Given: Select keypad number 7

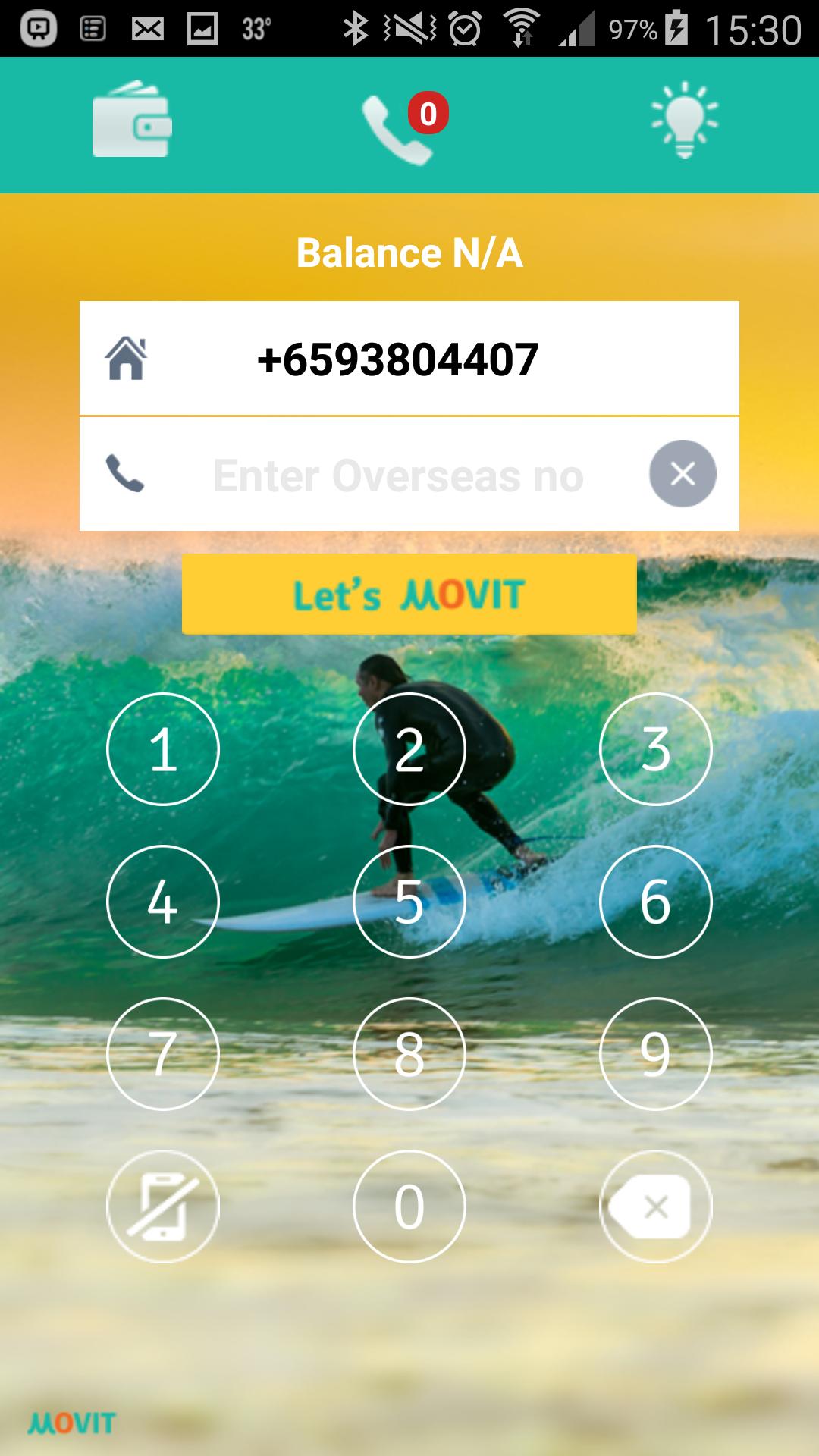Looking at the screenshot, I should (163, 1054).
